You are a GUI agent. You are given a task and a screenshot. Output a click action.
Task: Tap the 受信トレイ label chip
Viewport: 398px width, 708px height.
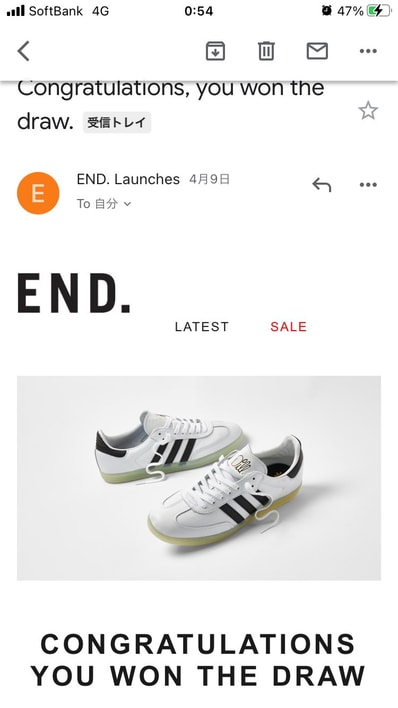117,122
